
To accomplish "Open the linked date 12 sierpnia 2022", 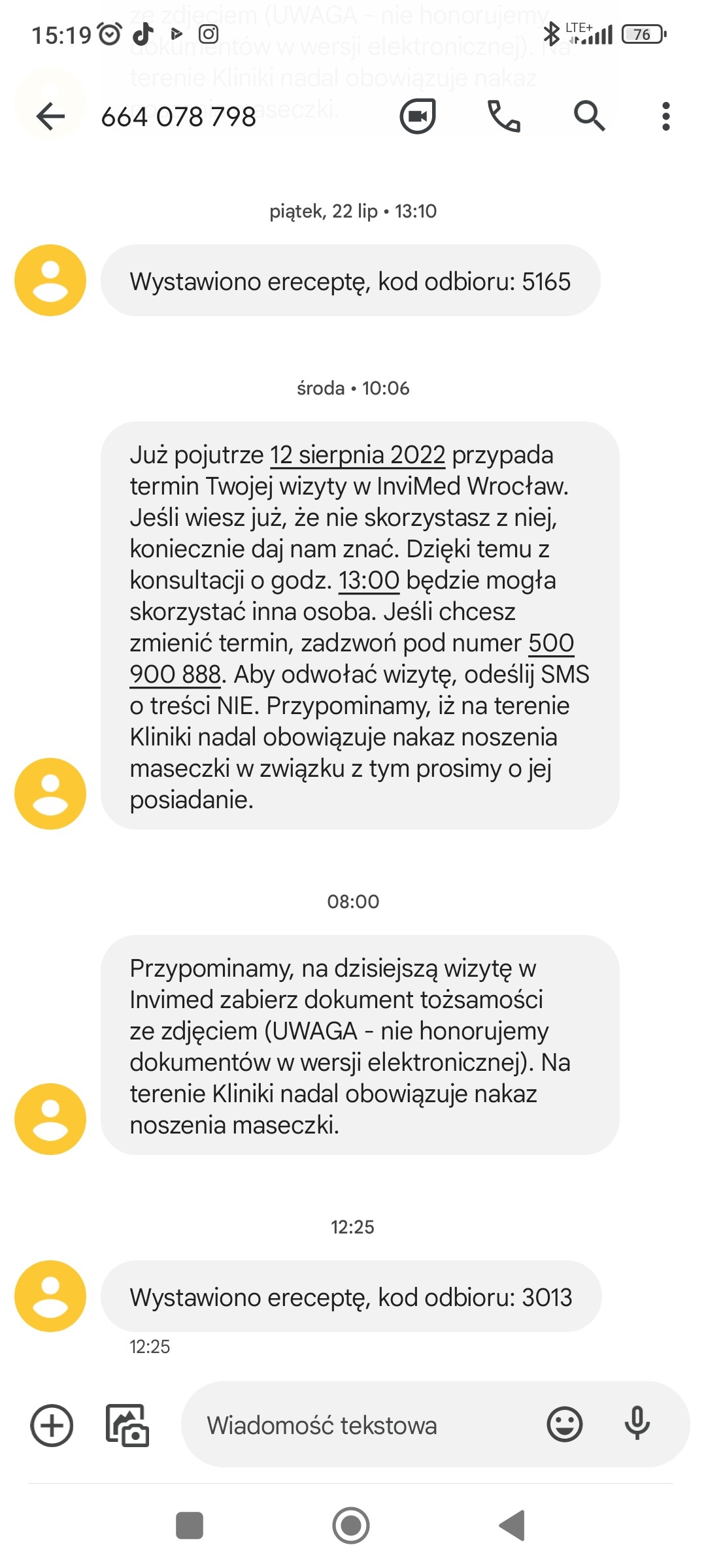I will (x=358, y=455).
